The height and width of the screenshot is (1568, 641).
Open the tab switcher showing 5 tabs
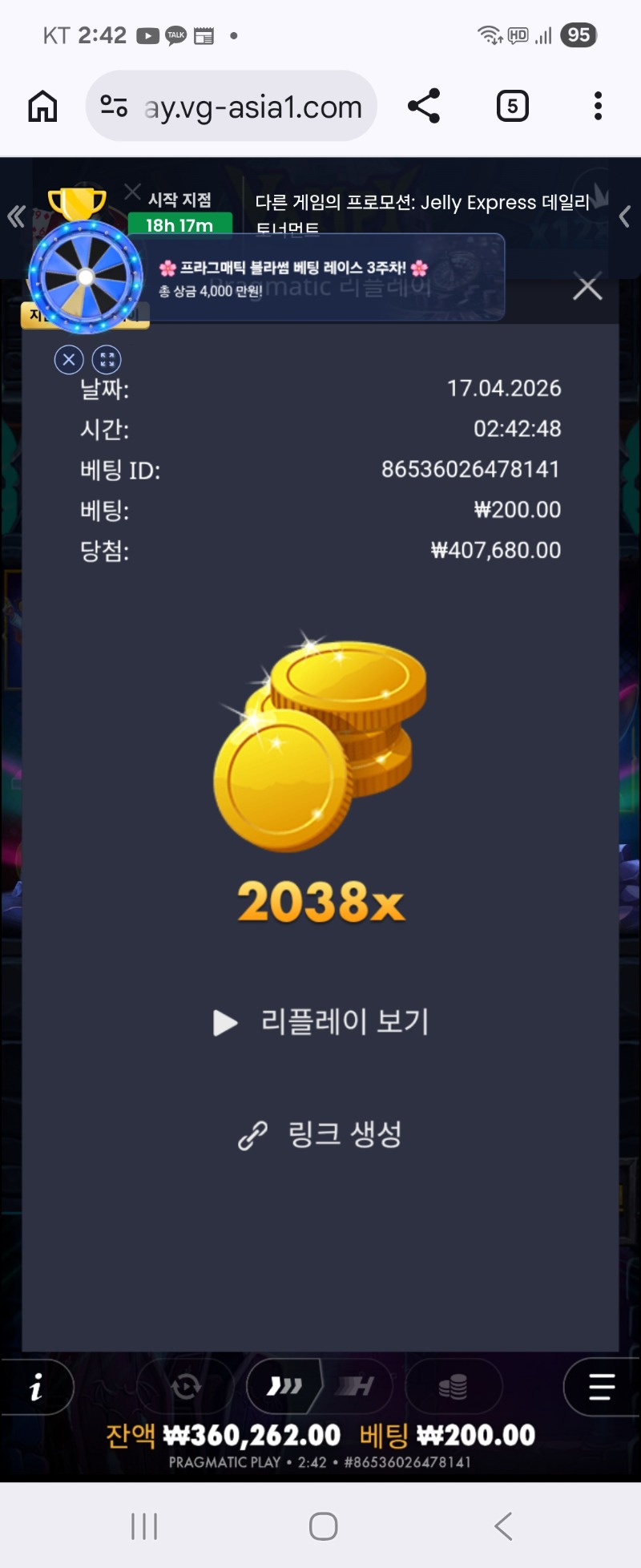point(513,106)
